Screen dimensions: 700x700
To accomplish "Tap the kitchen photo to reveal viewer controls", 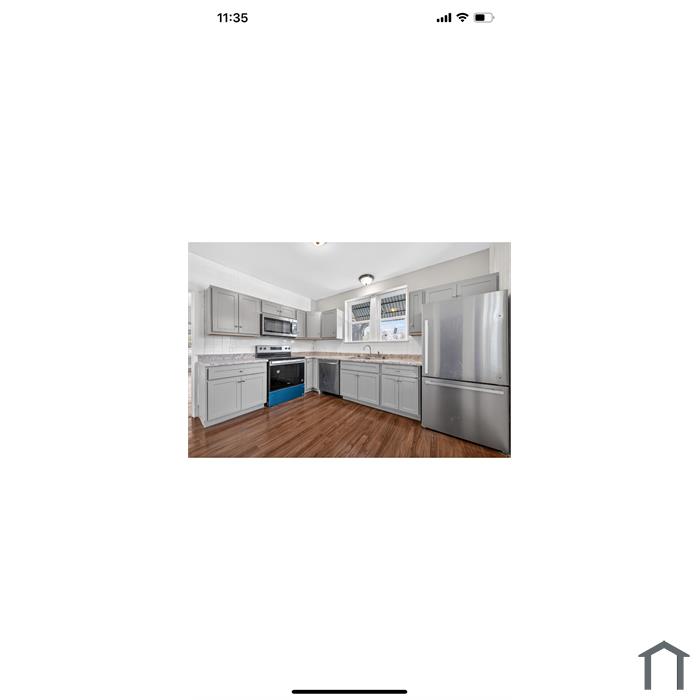I will pyautogui.click(x=349, y=350).
